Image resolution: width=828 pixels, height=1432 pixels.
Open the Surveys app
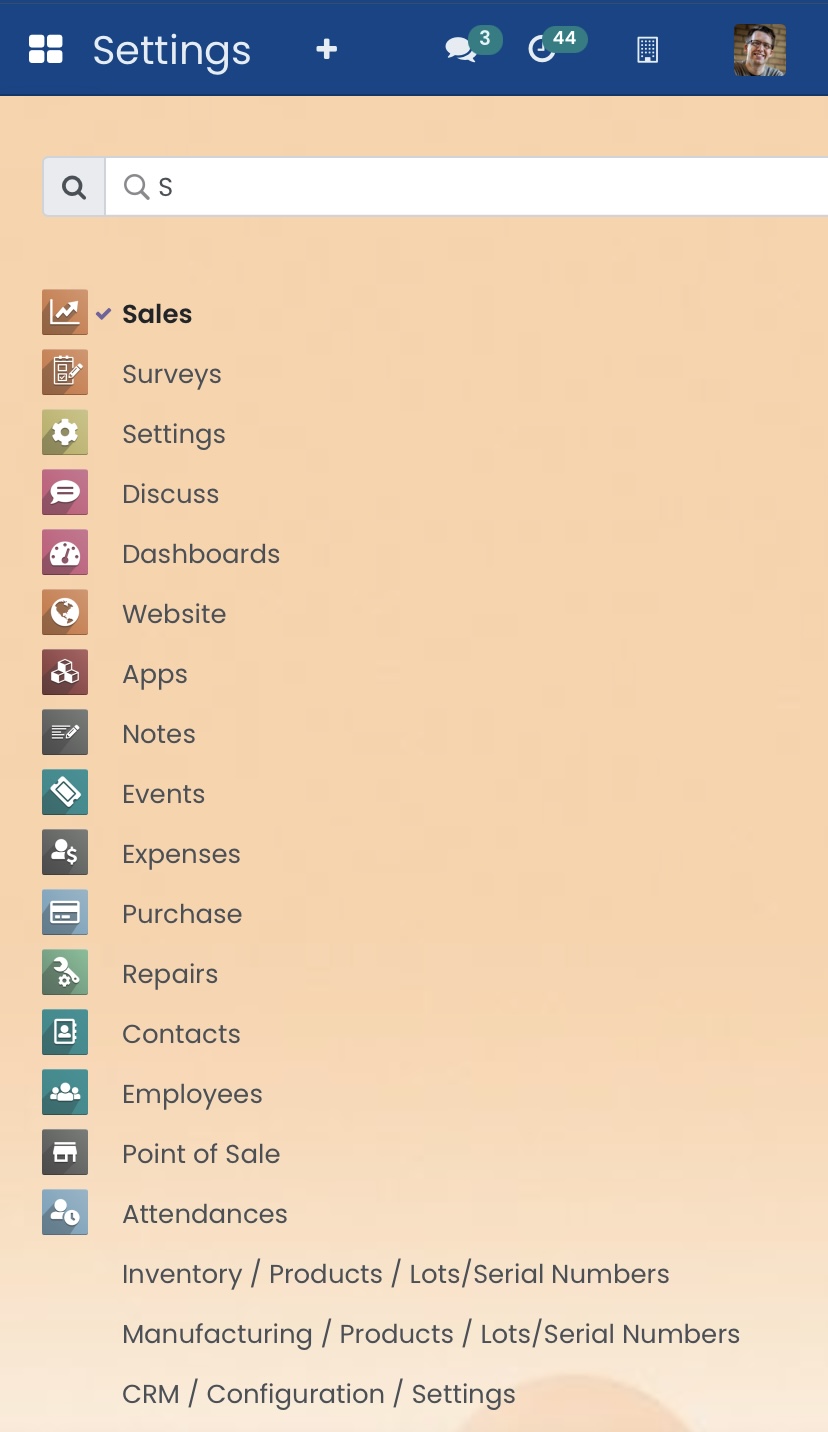(x=171, y=374)
